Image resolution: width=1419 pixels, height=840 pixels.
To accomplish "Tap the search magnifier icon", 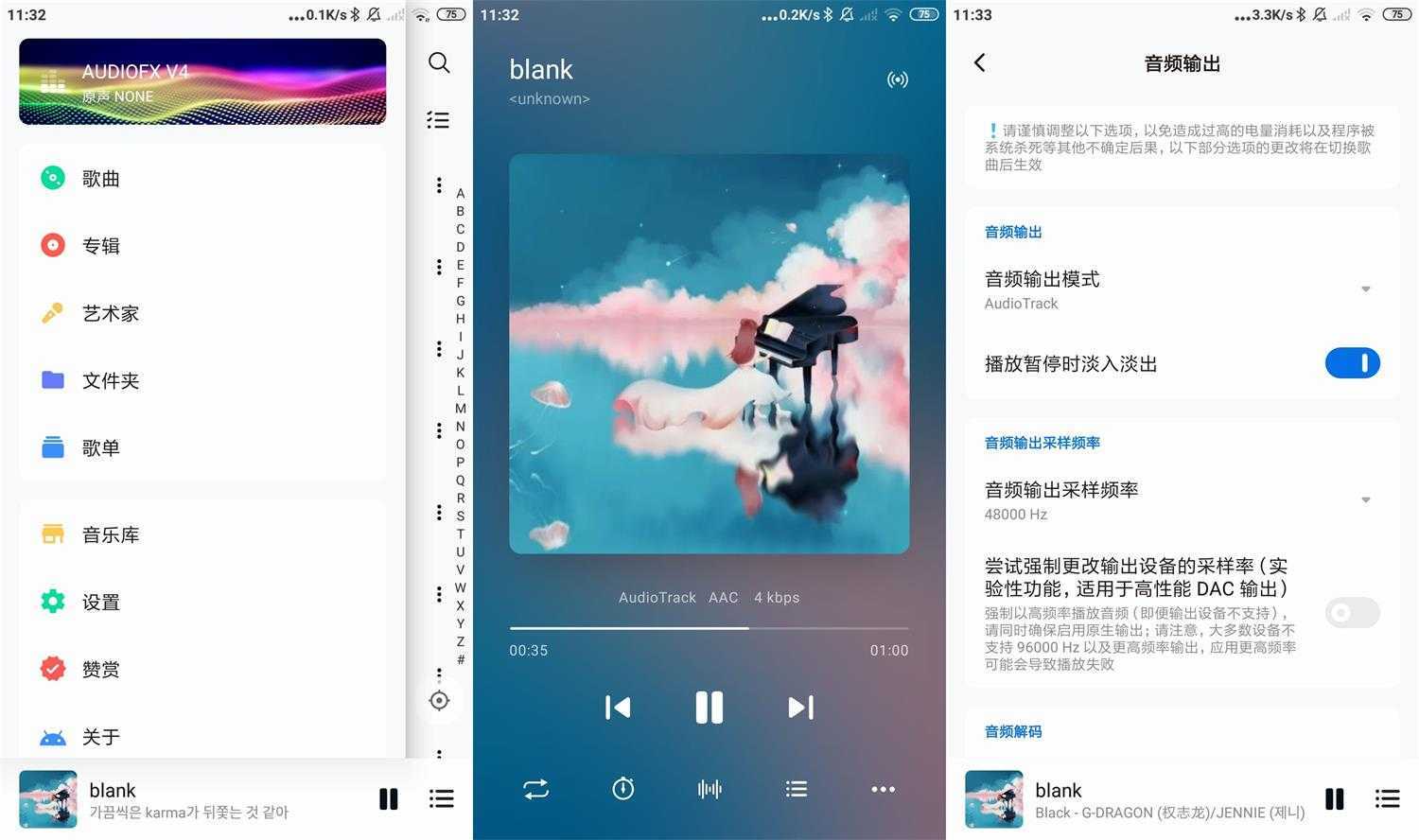I will pos(439,62).
